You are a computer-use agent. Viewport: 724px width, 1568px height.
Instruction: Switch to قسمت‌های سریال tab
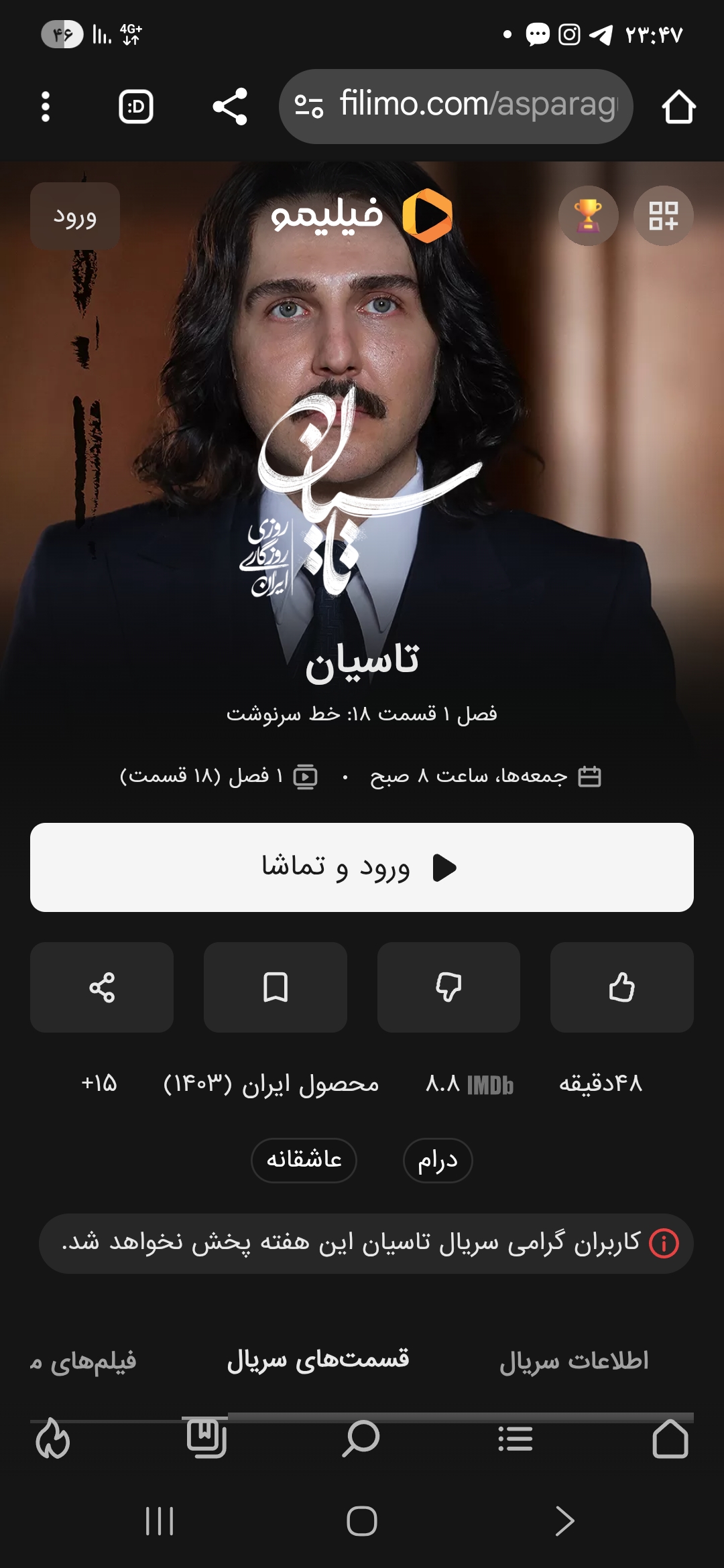tap(318, 1360)
